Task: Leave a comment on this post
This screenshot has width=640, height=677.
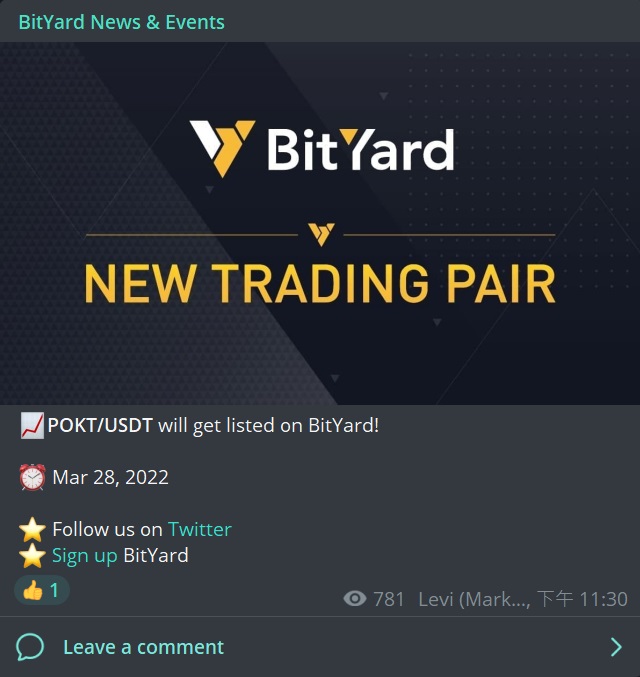Action: click(143, 647)
